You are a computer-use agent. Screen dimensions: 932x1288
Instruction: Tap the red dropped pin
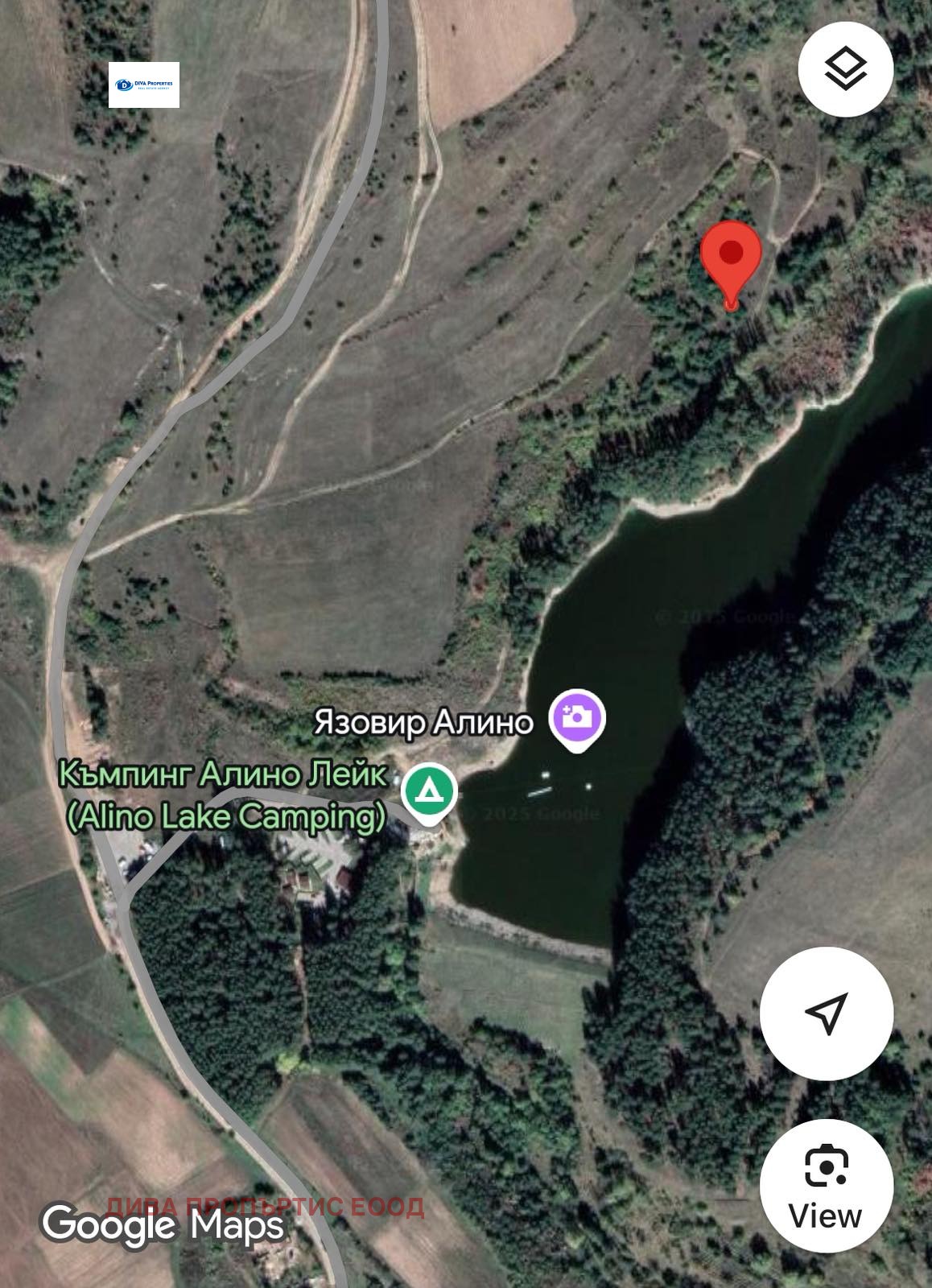click(x=731, y=258)
